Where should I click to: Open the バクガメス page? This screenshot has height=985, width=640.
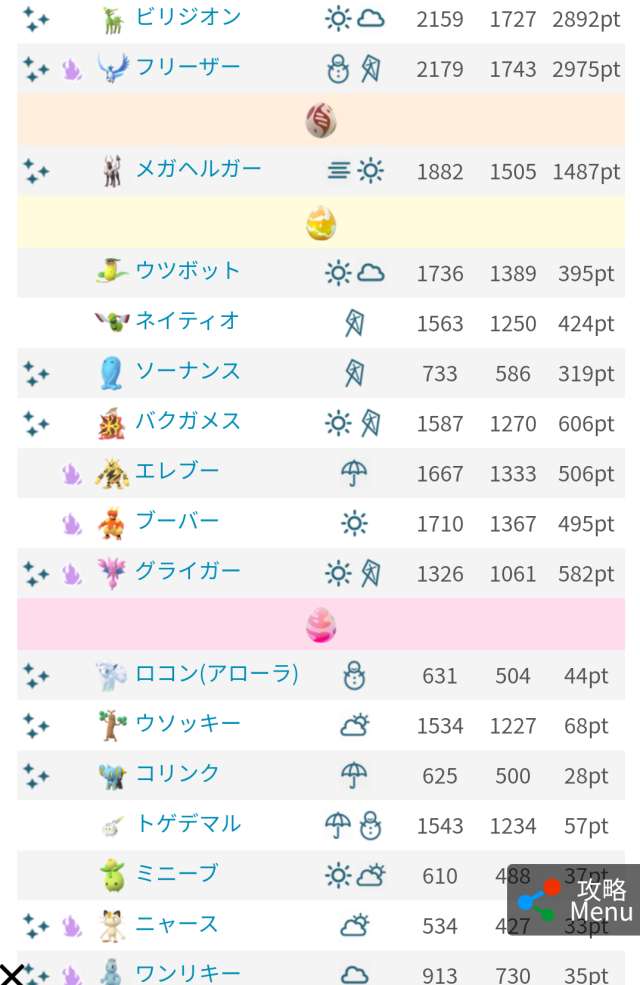[x=188, y=422]
